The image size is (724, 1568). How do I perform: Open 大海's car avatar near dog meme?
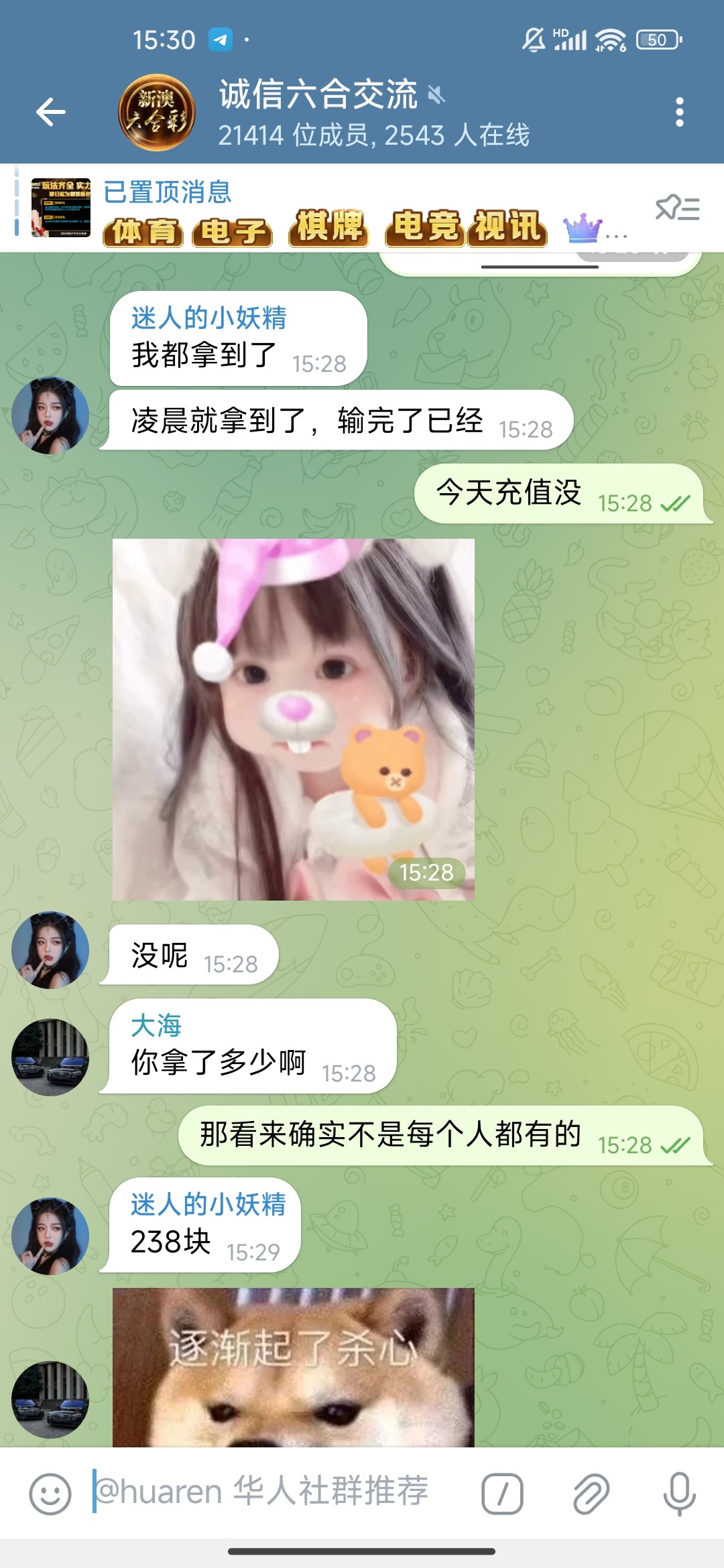tap(50, 1399)
